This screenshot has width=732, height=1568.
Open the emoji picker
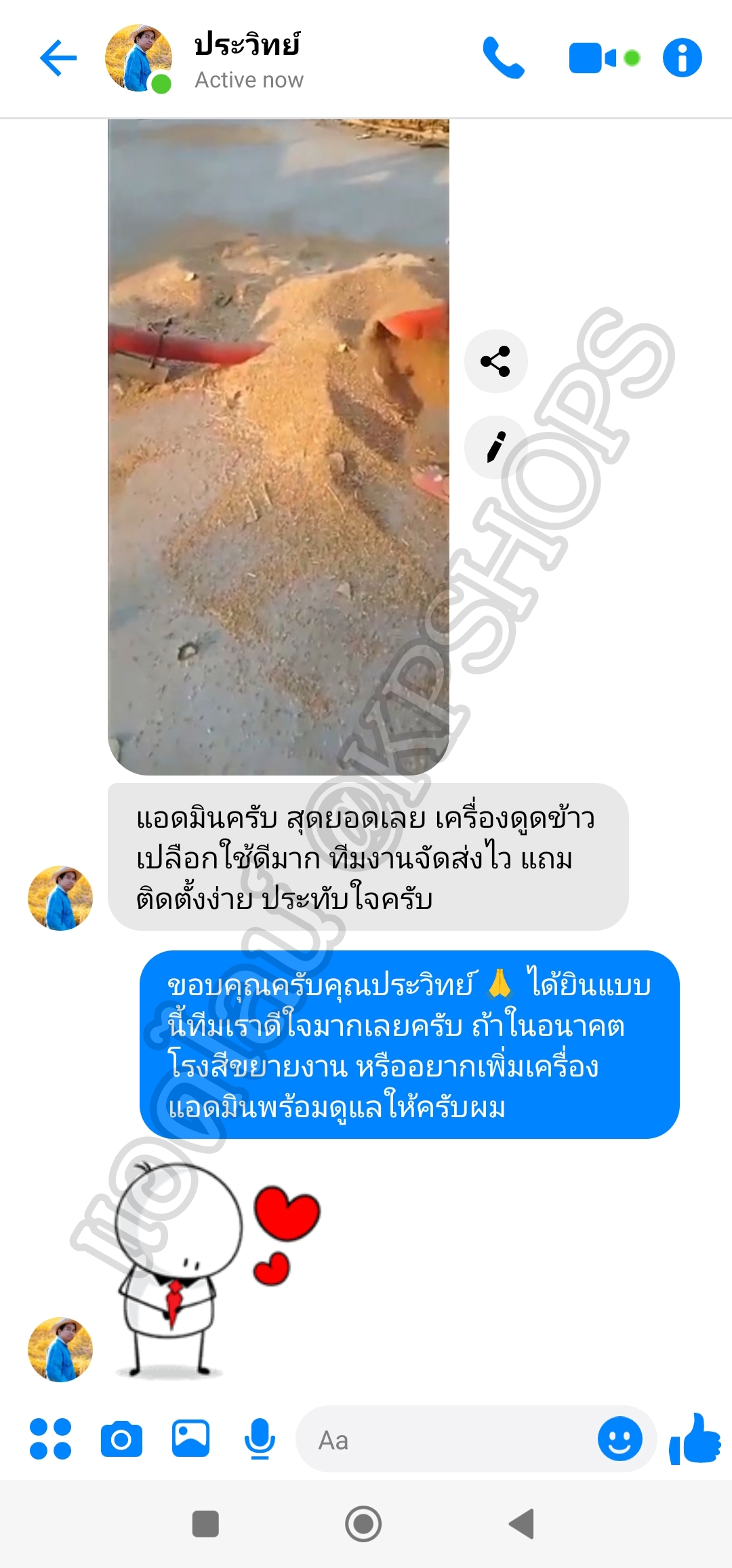coord(619,1439)
